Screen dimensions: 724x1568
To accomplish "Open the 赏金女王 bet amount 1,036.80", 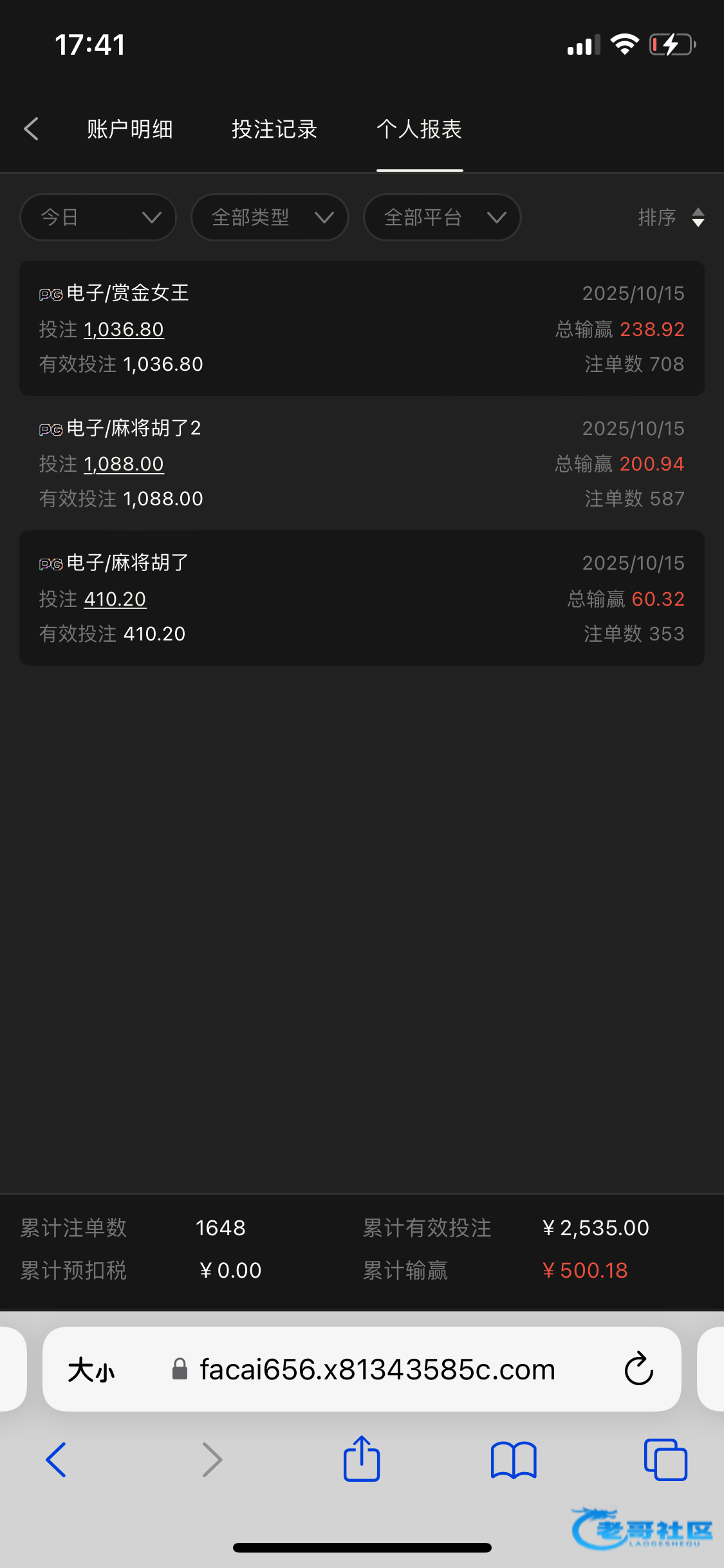I will pos(124,330).
